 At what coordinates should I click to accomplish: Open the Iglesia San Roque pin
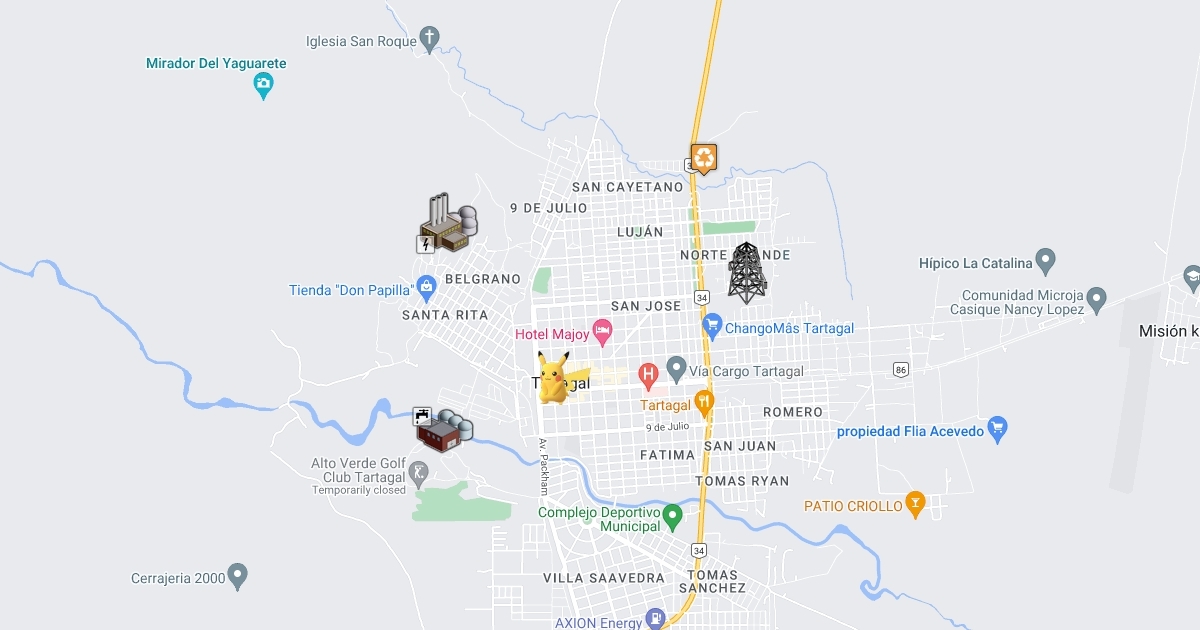(x=429, y=40)
